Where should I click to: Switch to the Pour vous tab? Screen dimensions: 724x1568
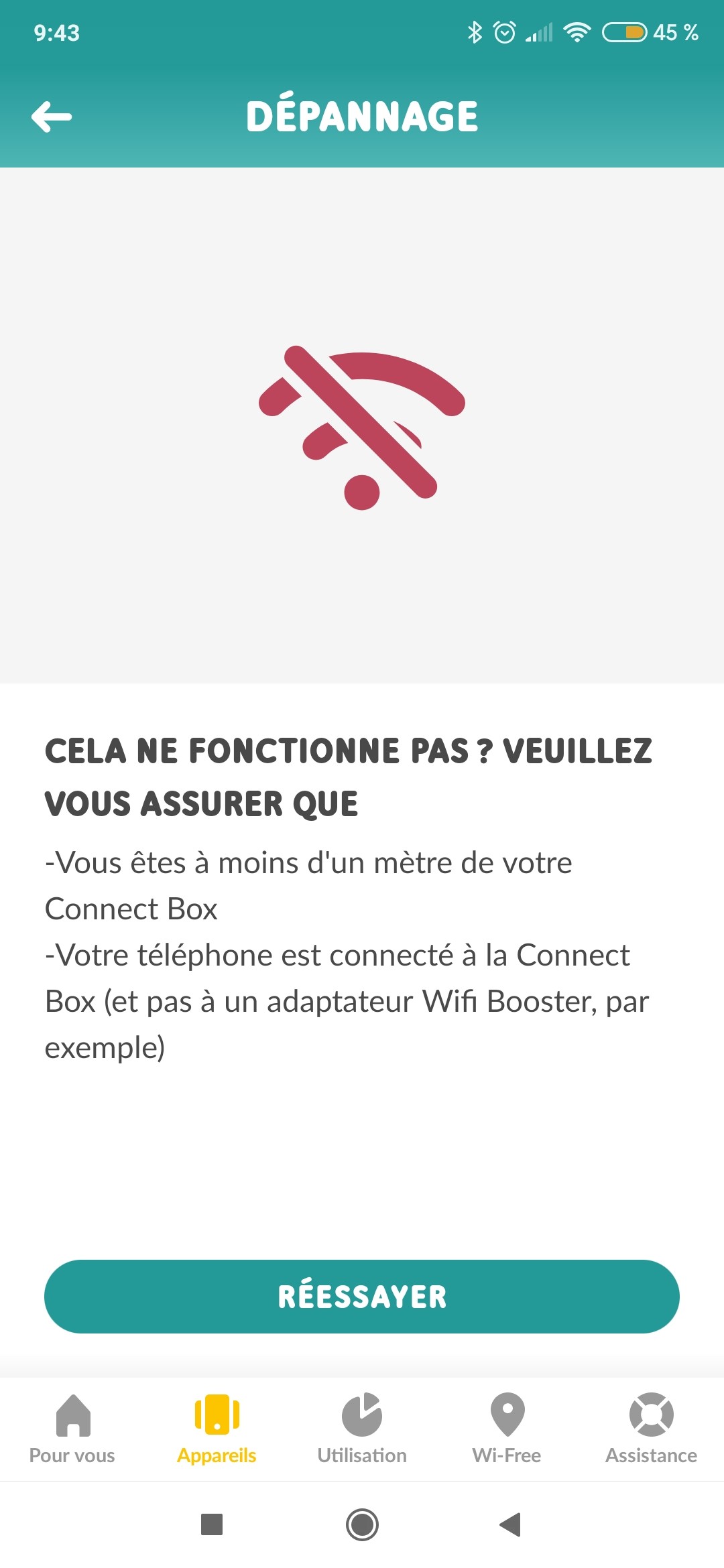click(72, 1429)
